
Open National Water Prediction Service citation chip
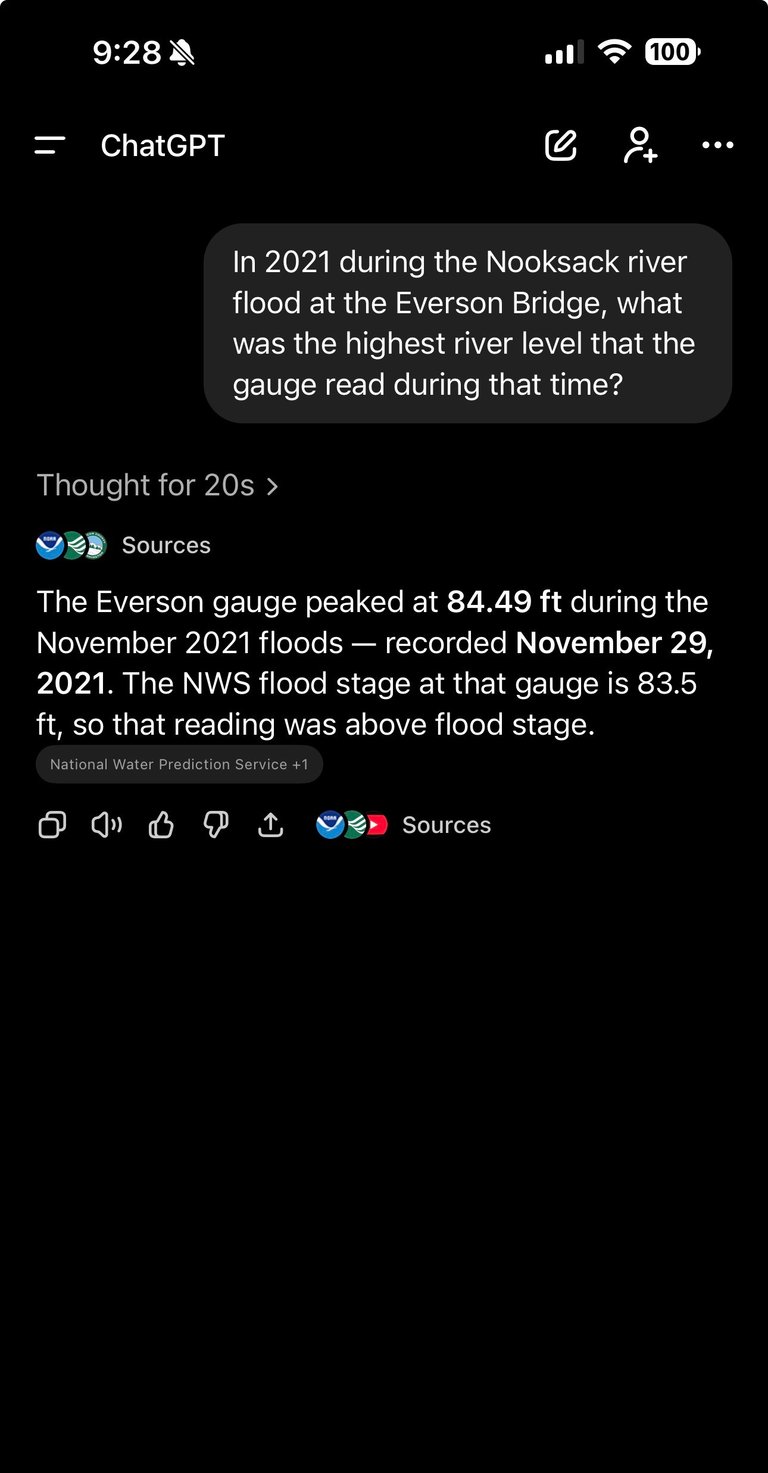coord(179,764)
